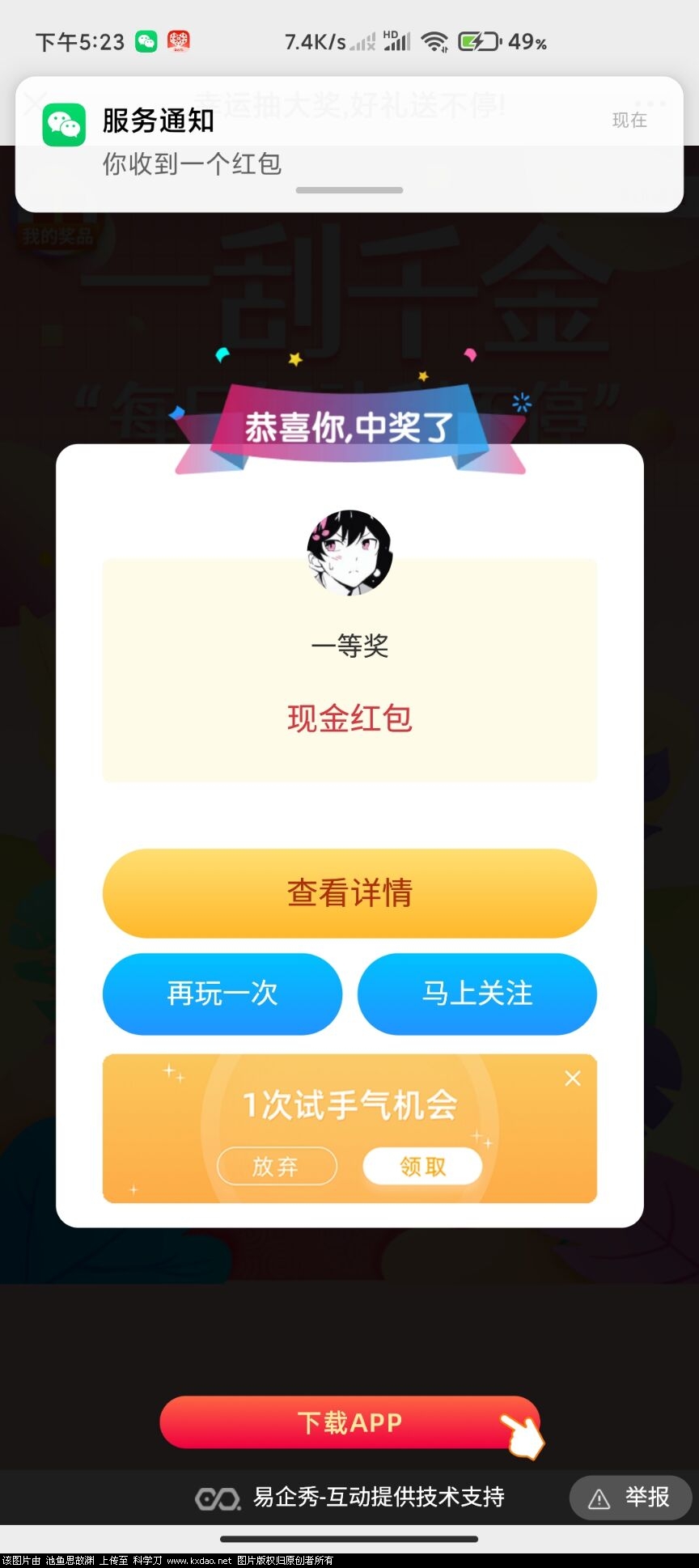Report this page with 举报
The height and width of the screenshot is (1568, 699).
631,1498
